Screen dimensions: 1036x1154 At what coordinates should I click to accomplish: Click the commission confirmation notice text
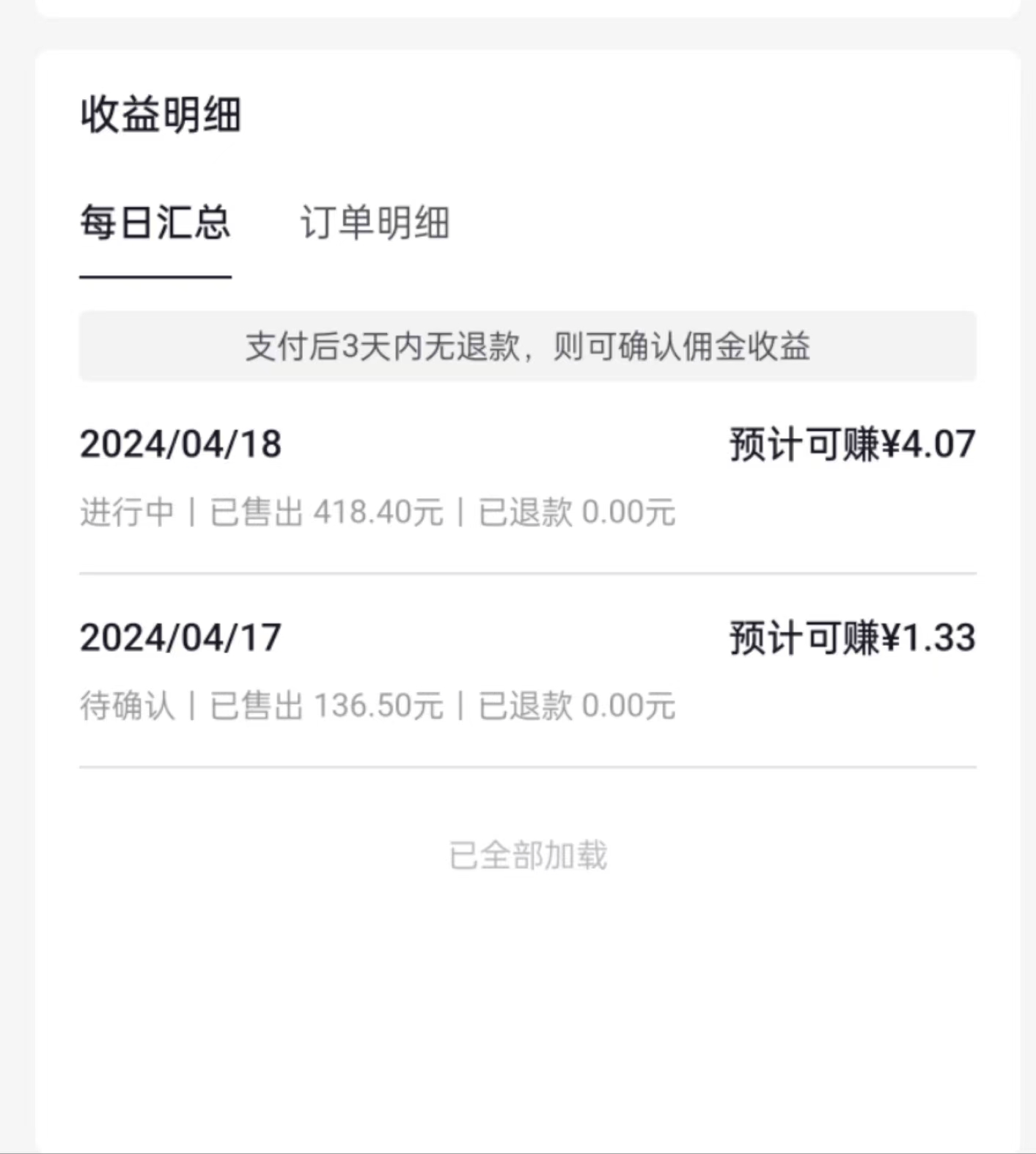[528, 346]
